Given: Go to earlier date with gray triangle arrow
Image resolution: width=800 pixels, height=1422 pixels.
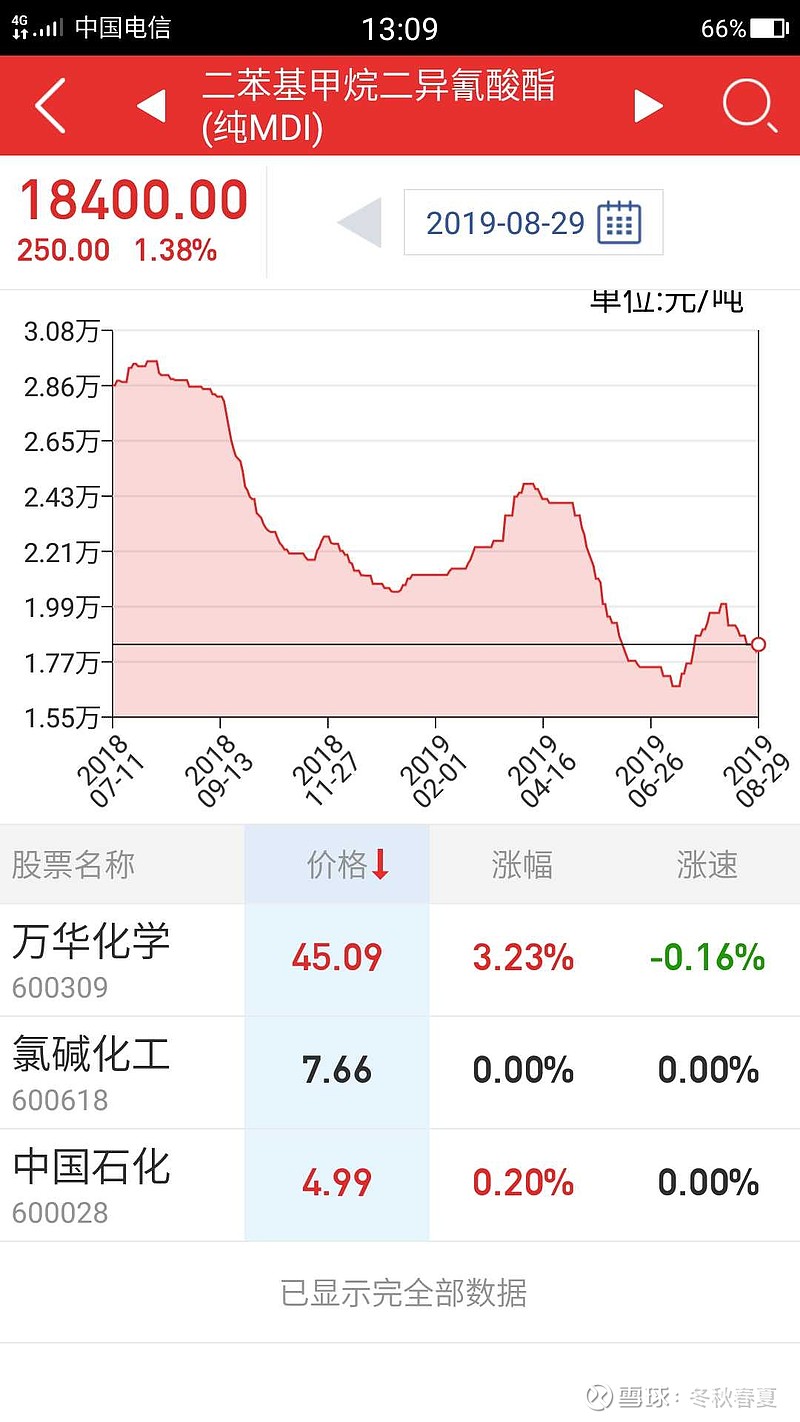Looking at the screenshot, I should (358, 222).
